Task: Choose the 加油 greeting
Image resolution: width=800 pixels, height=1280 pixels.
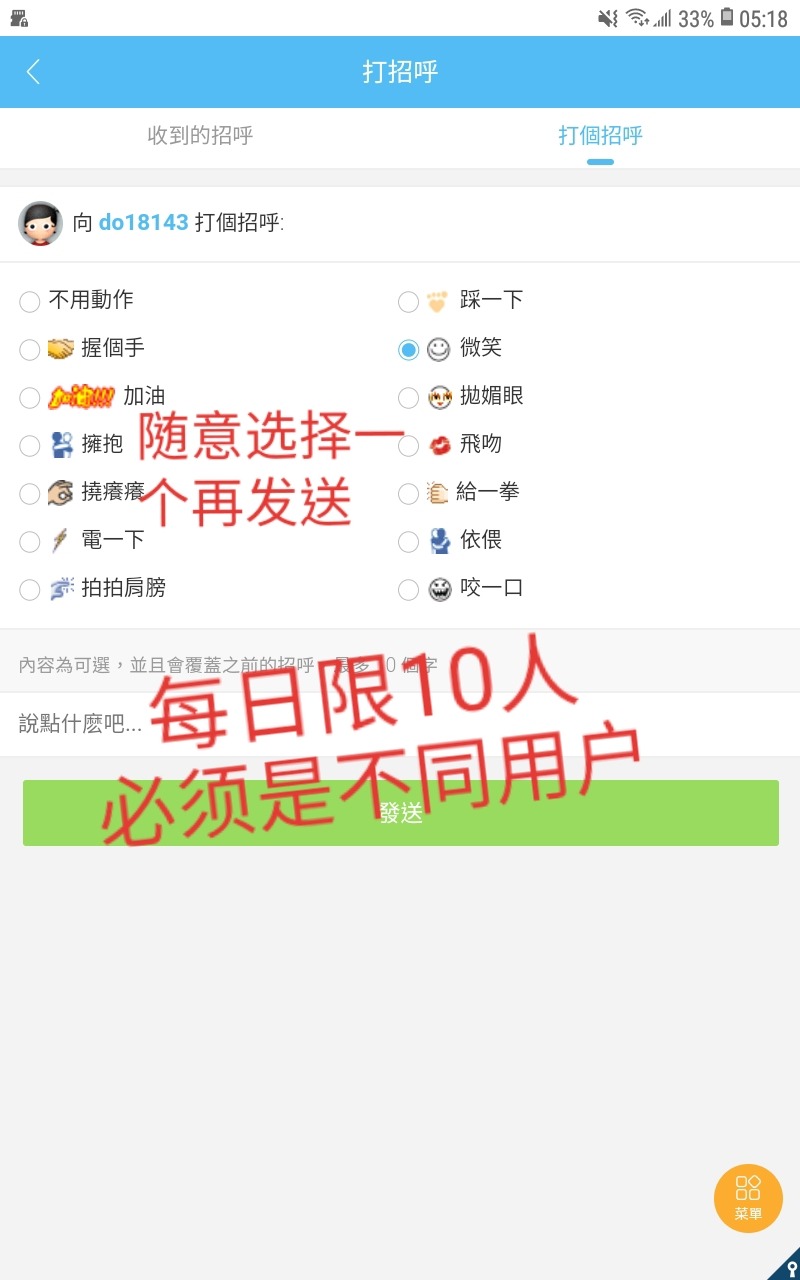Action: pos(30,397)
